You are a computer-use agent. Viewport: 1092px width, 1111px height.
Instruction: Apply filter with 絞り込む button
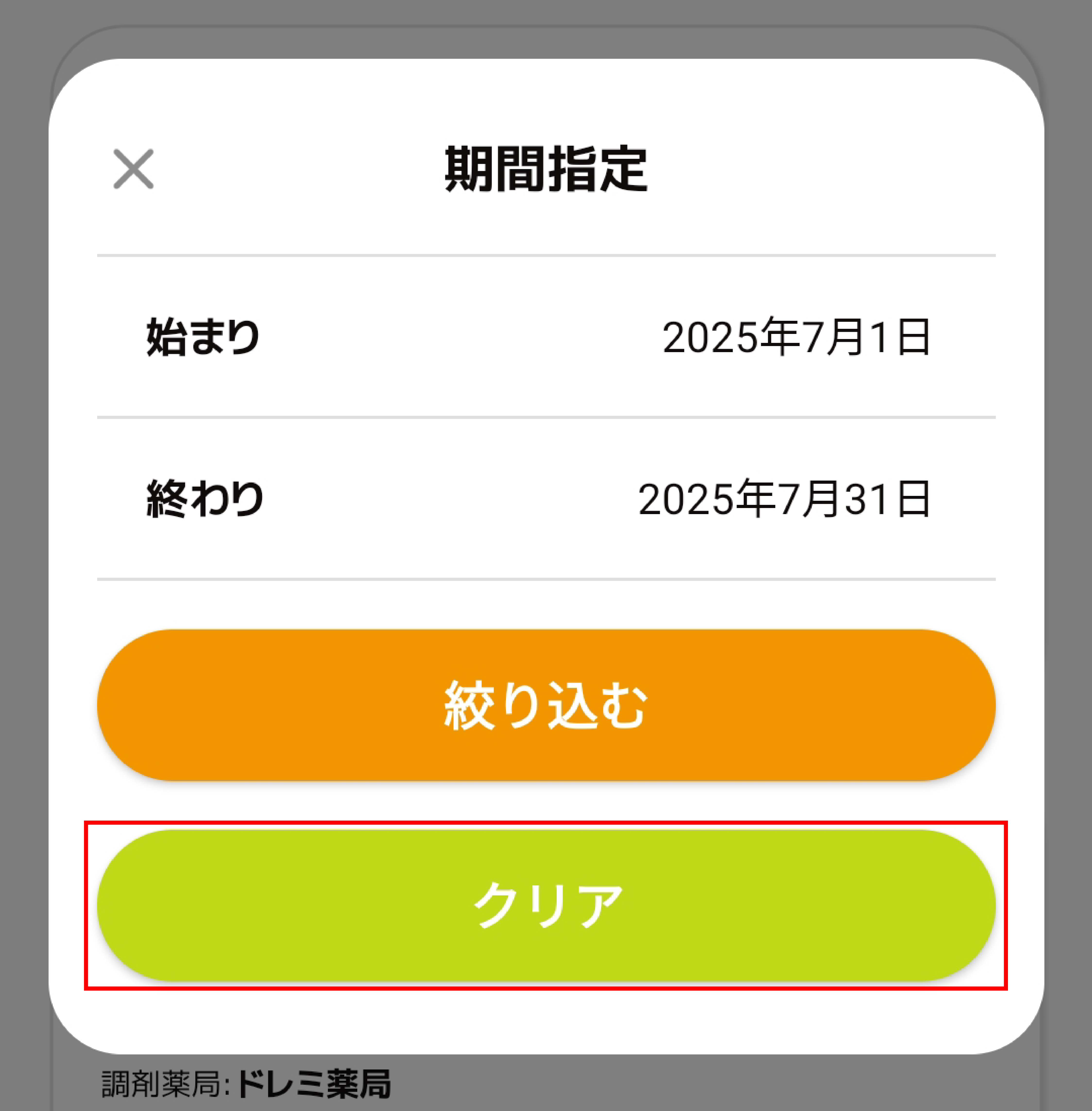click(546, 705)
